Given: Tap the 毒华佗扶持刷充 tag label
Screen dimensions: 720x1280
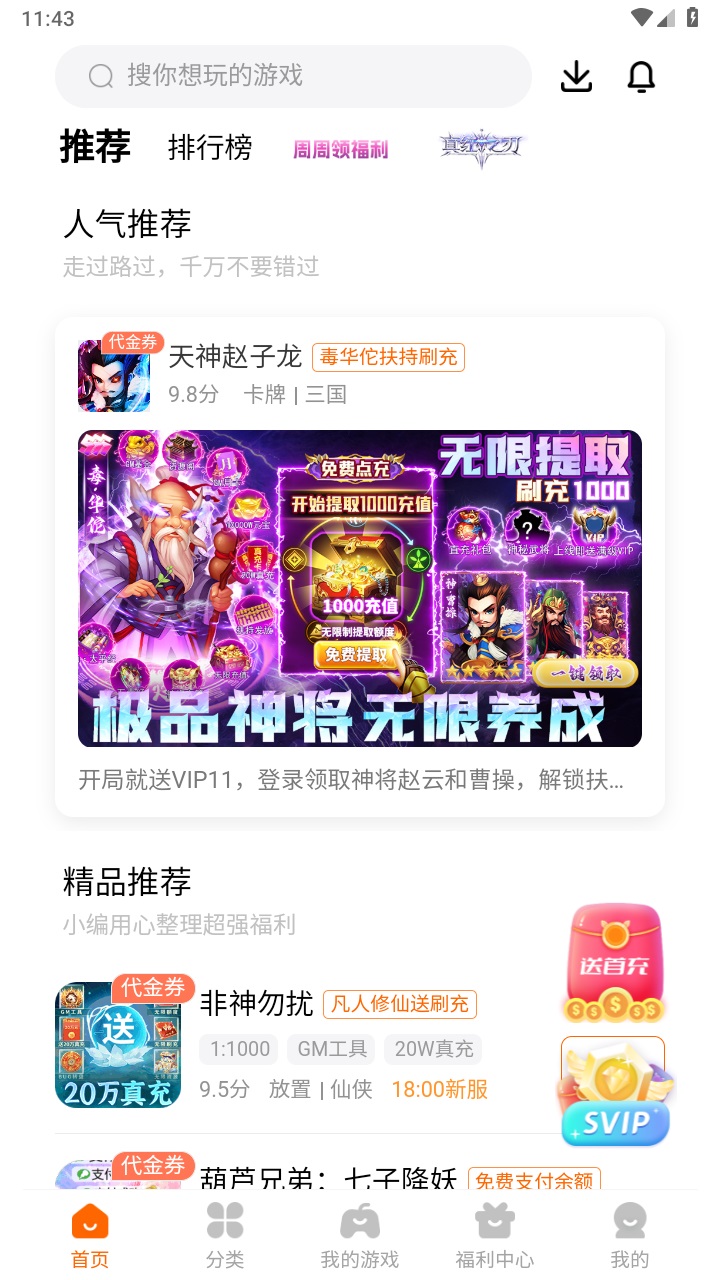Looking at the screenshot, I should [388, 358].
